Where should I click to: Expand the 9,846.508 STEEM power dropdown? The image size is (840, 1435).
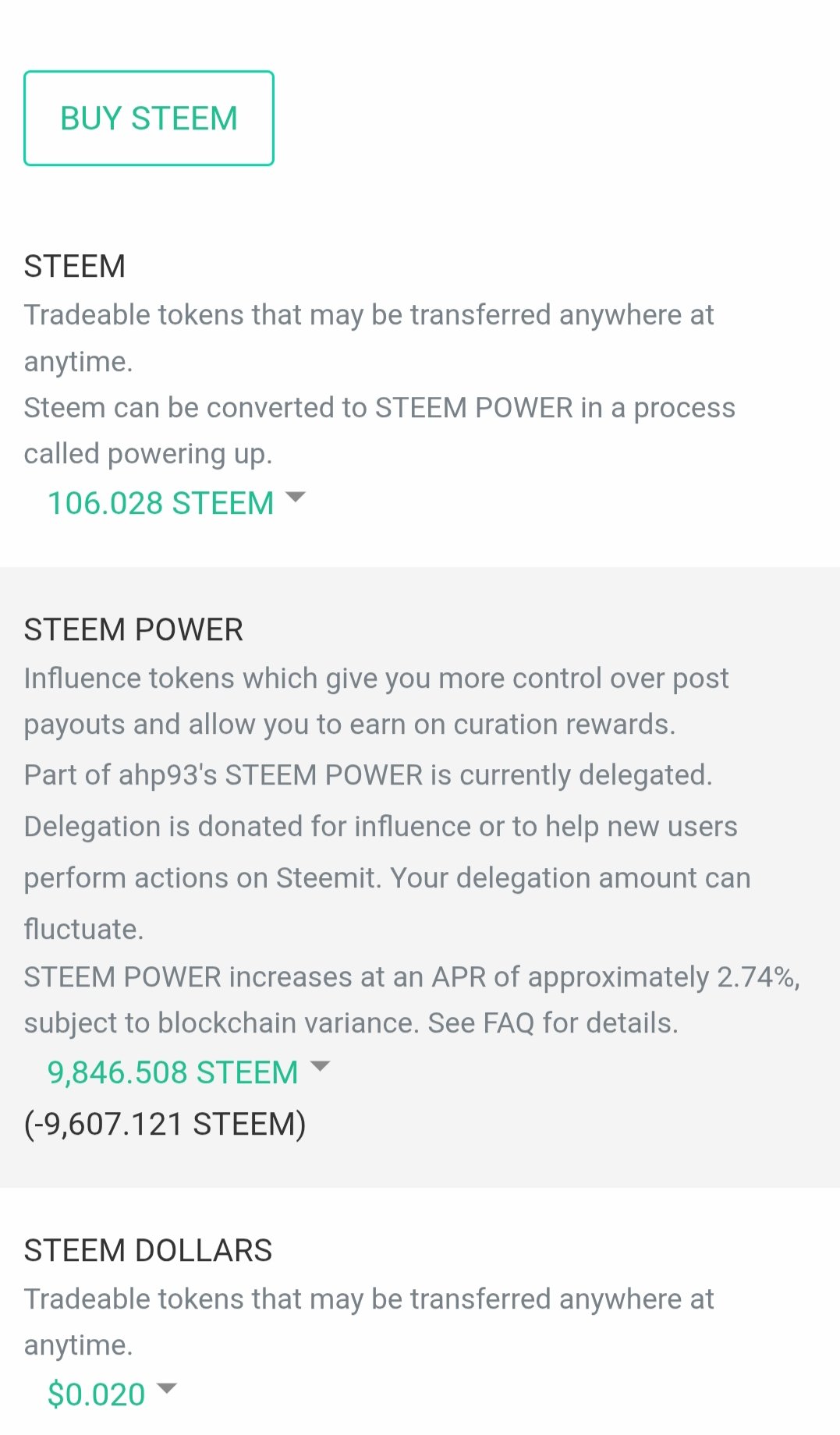tap(189, 1072)
